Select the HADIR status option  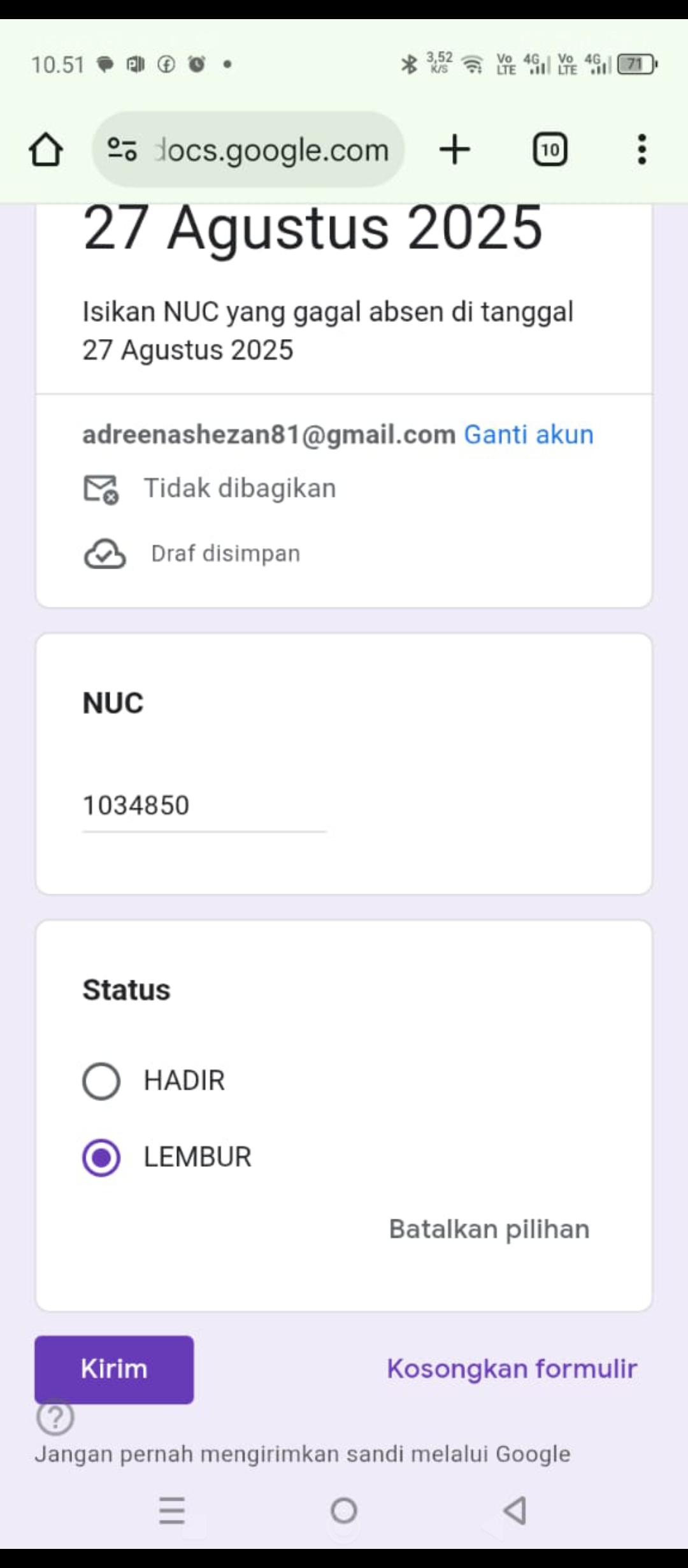102,1081
